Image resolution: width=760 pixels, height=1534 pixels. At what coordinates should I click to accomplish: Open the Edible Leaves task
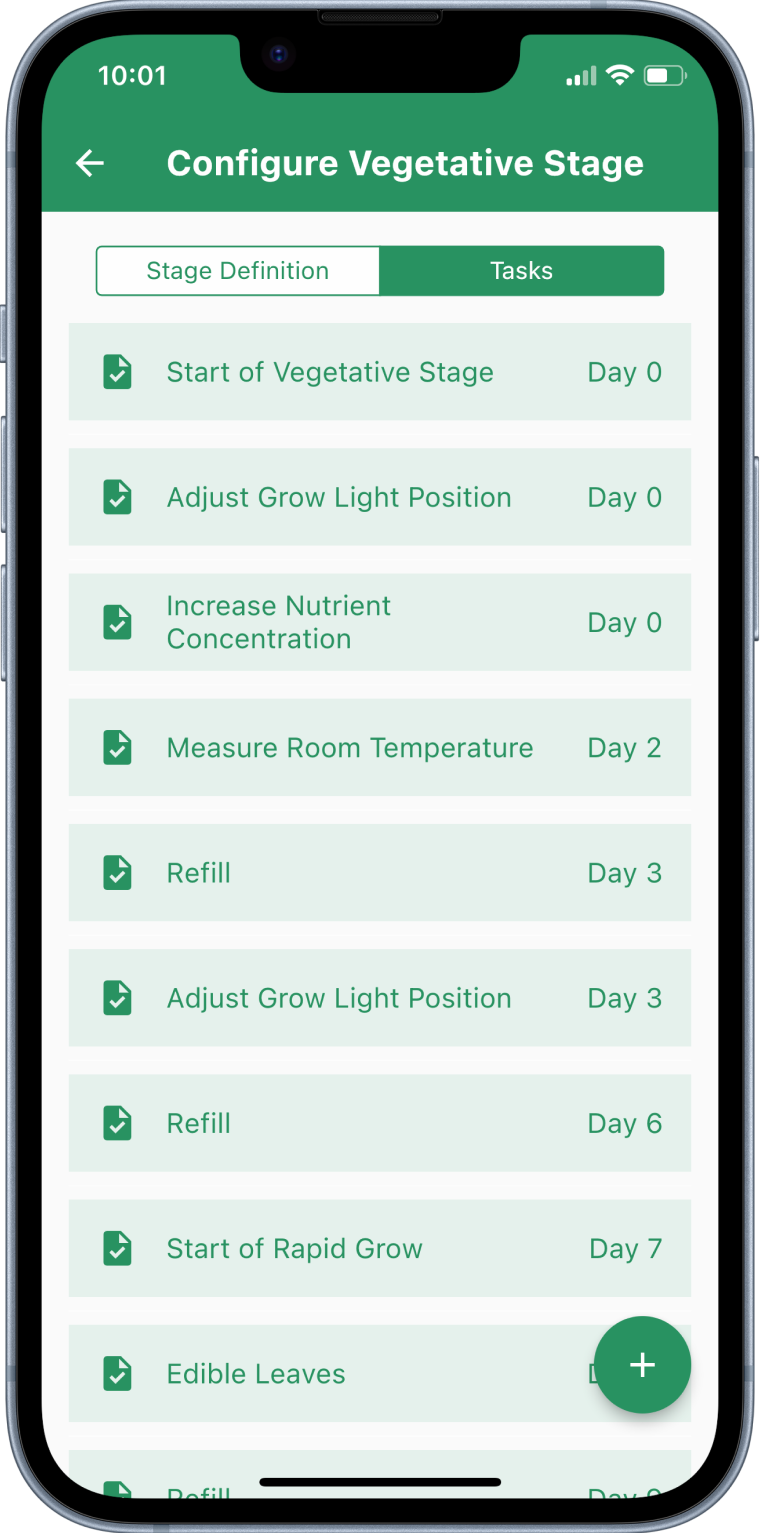pyautogui.click(x=330, y=1373)
